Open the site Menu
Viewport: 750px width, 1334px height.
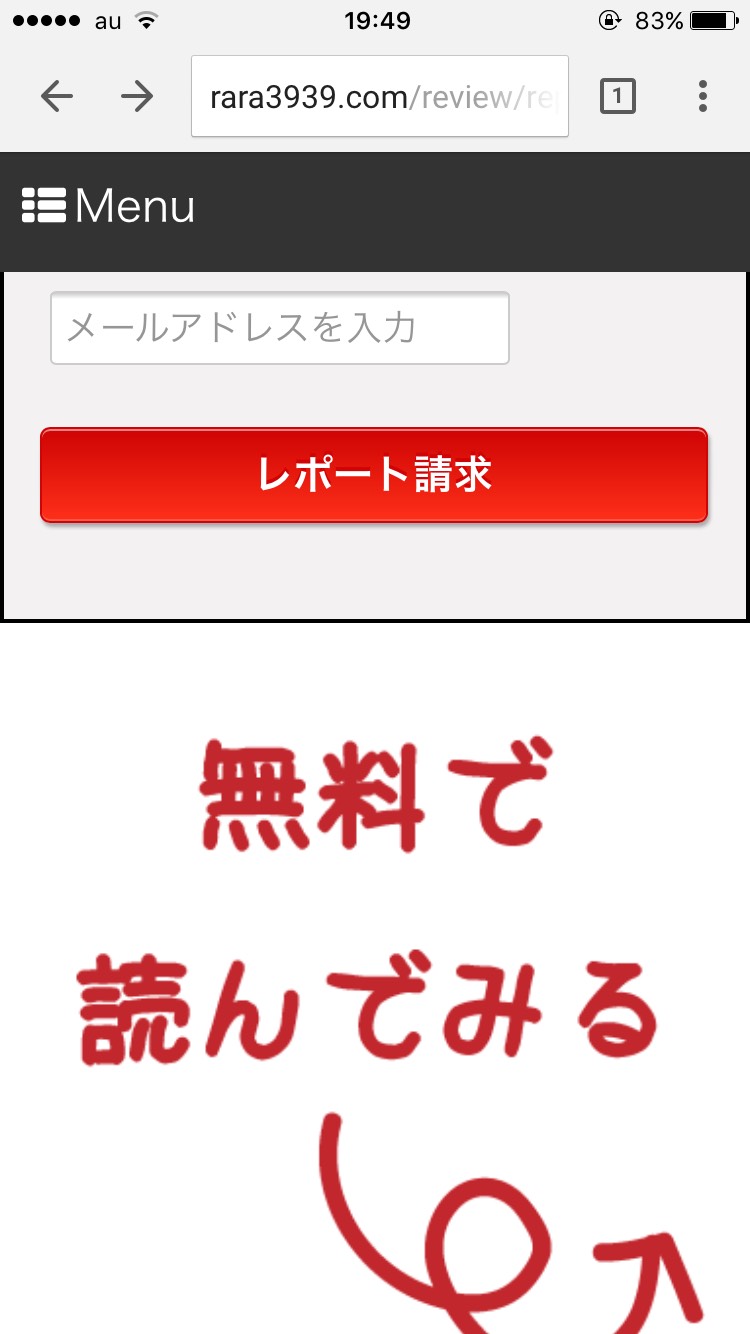[109, 206]
